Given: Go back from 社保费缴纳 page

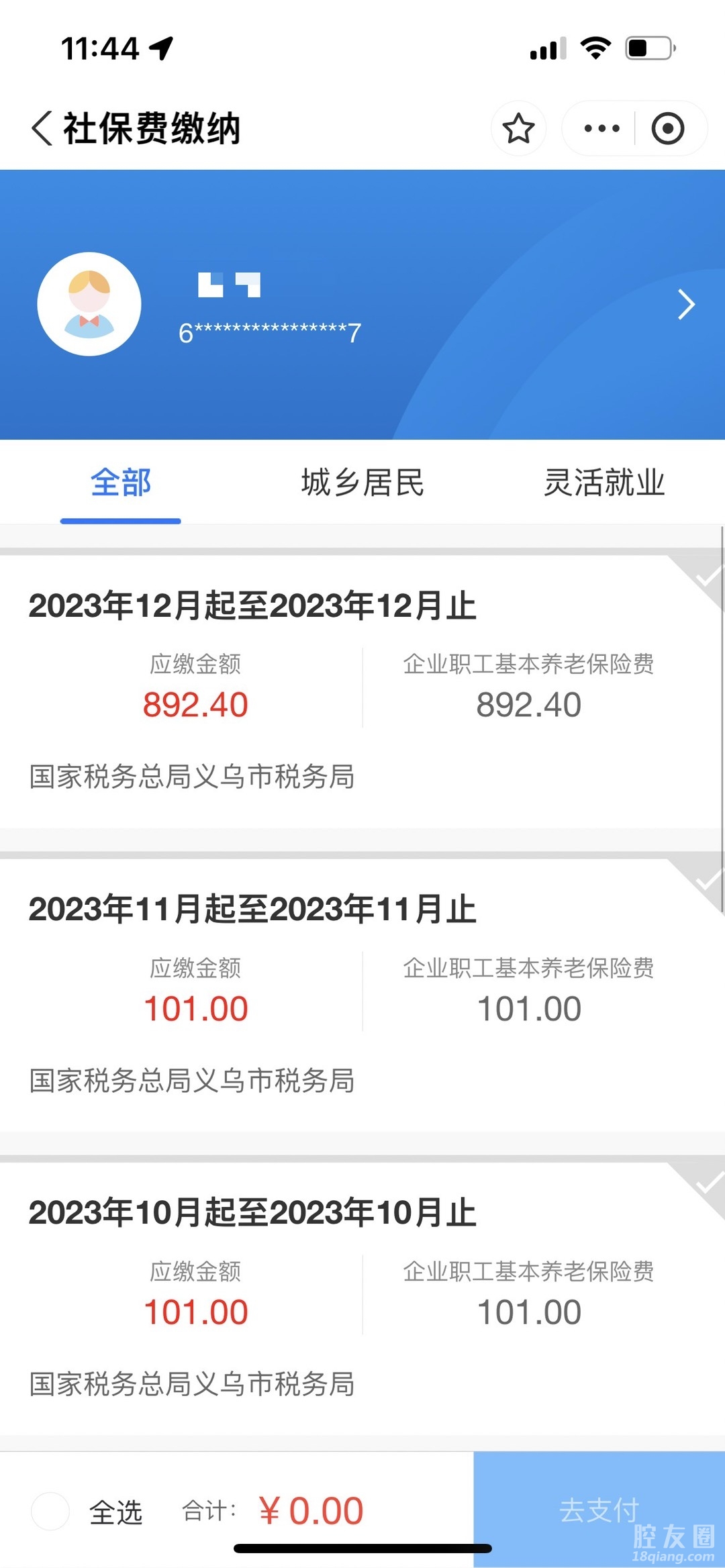Looking at the screenshot, I should pyautogui.click(x=42, y=128).
